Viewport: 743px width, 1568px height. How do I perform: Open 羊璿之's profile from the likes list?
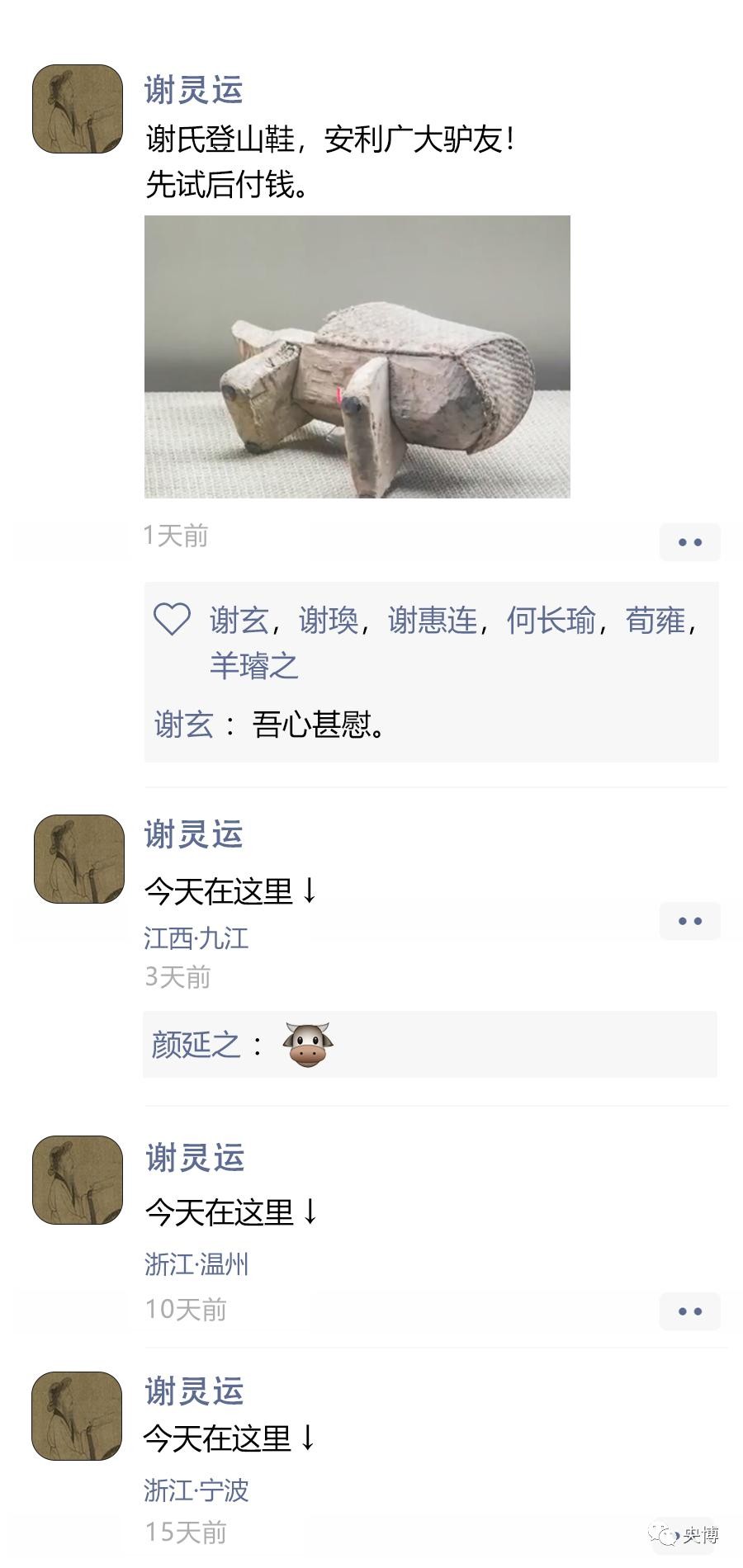tap(253, 666)
